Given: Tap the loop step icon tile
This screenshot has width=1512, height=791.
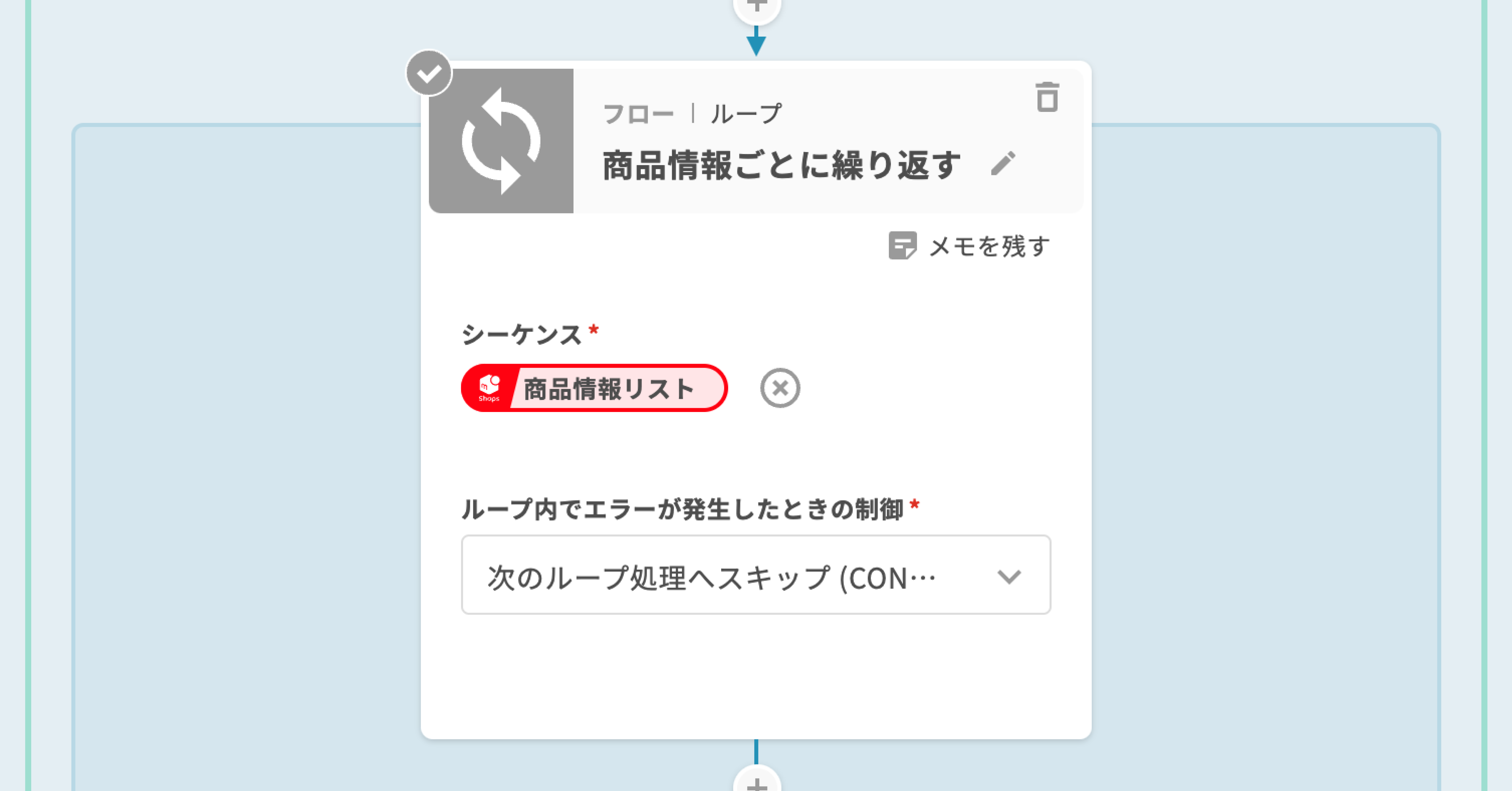Looking at the screenshot, I should (x=501, y=141).
